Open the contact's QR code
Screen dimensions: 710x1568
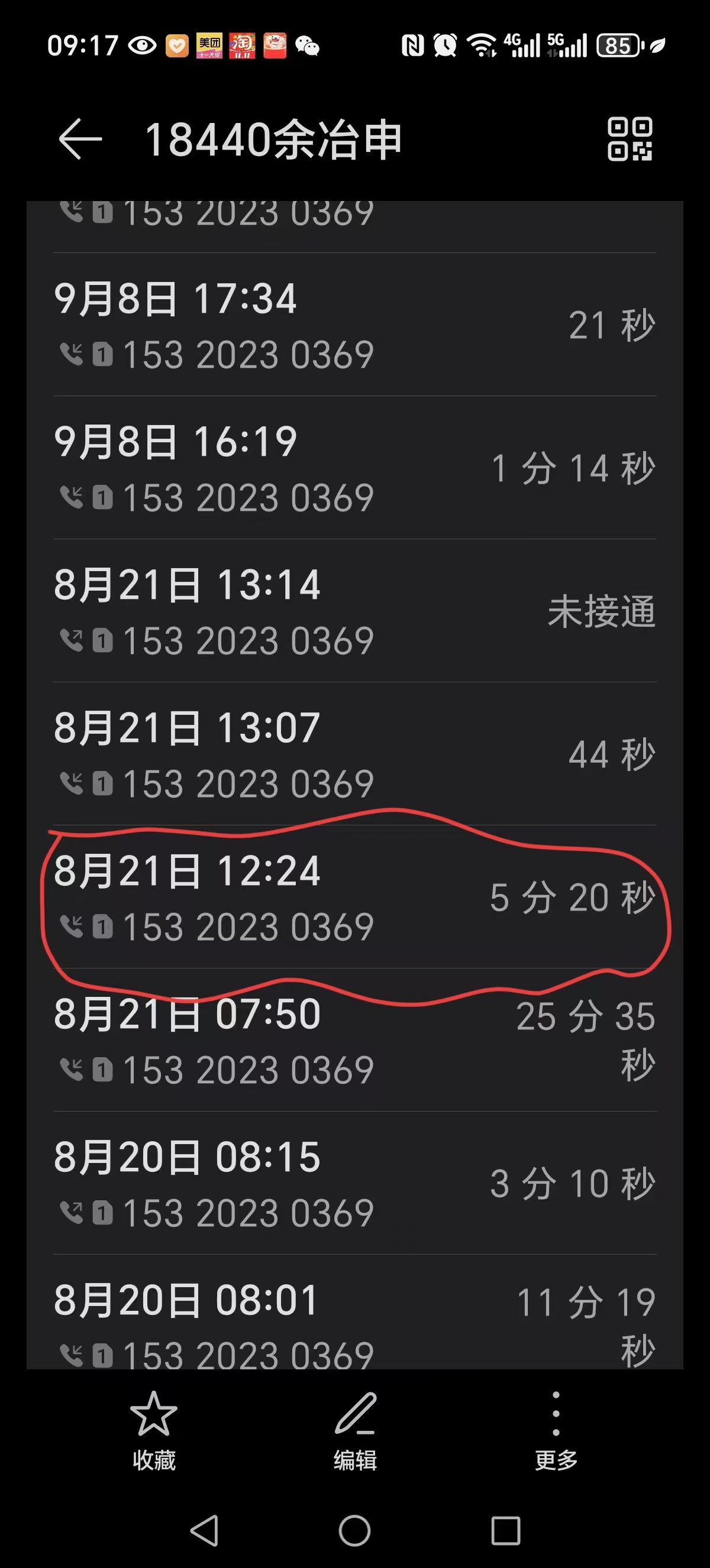(630, 140)
